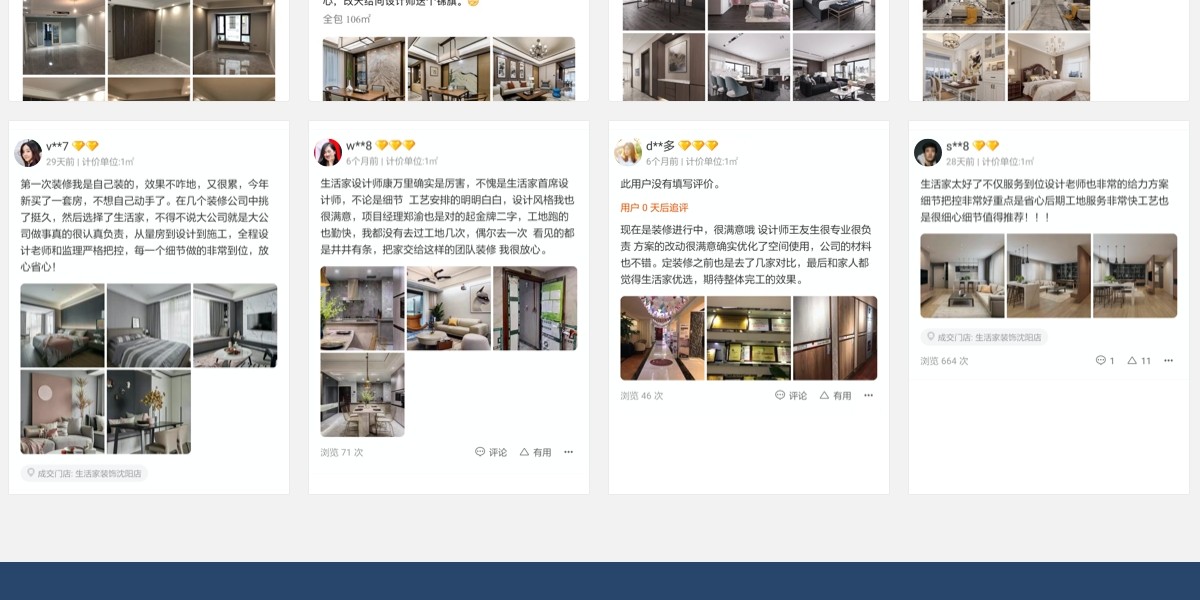Viewport: 1200px width, 600px height.
Task: Open comments on s**8's review
Action: point(1105,360)
